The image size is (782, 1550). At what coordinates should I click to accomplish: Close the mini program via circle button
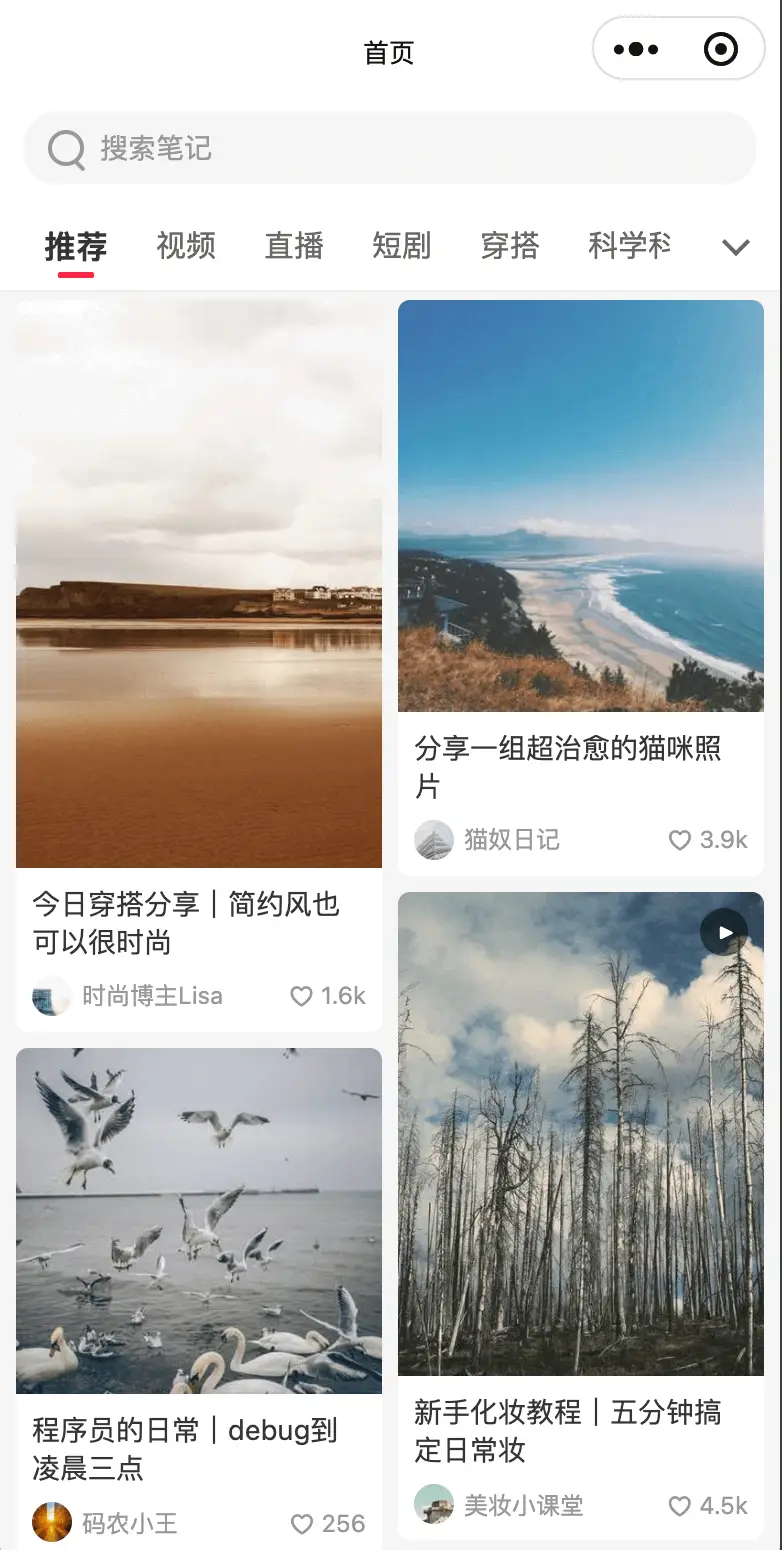pos(721,49)
